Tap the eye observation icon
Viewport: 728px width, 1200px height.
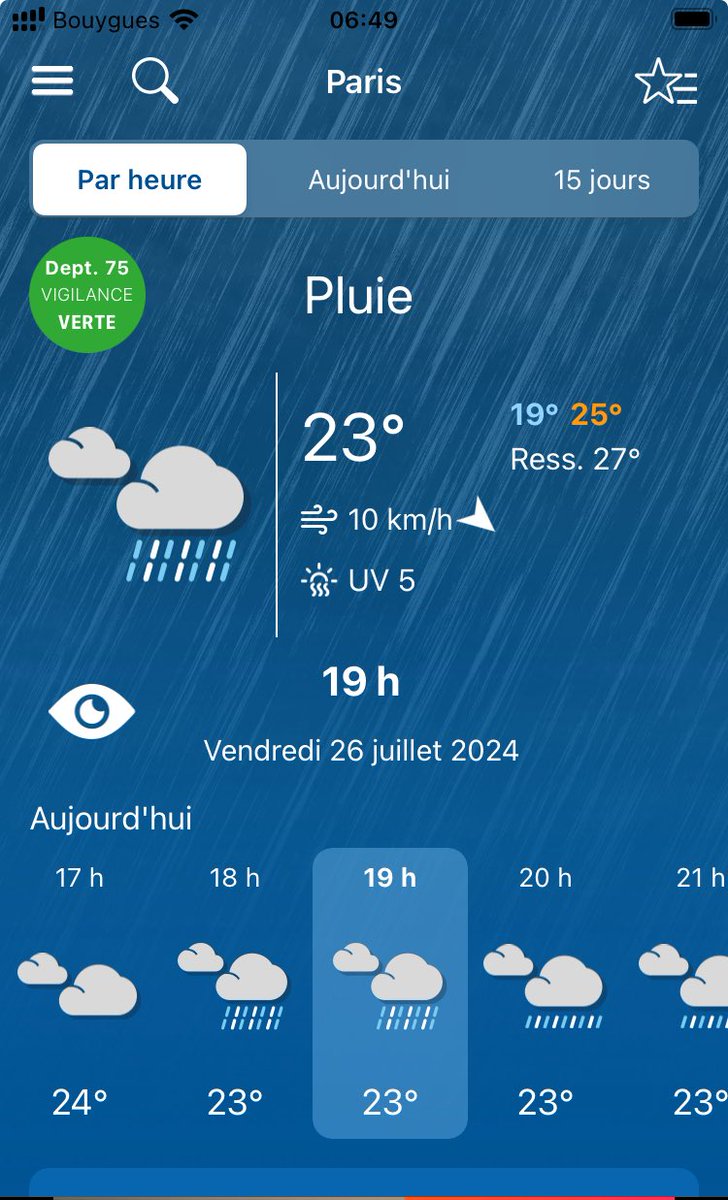coord(92,710)
